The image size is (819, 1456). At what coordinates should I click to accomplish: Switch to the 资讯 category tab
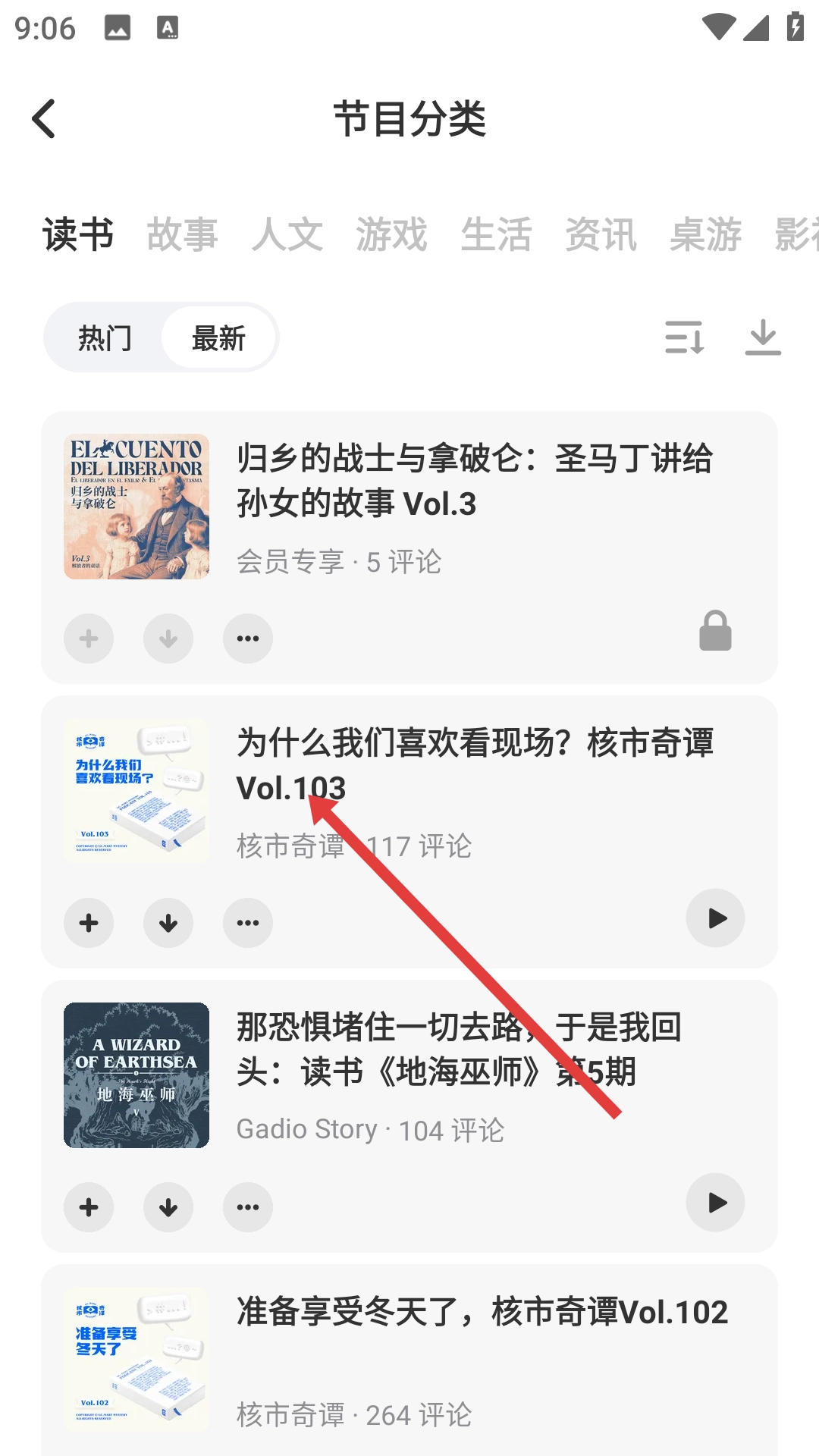point(601,234)
